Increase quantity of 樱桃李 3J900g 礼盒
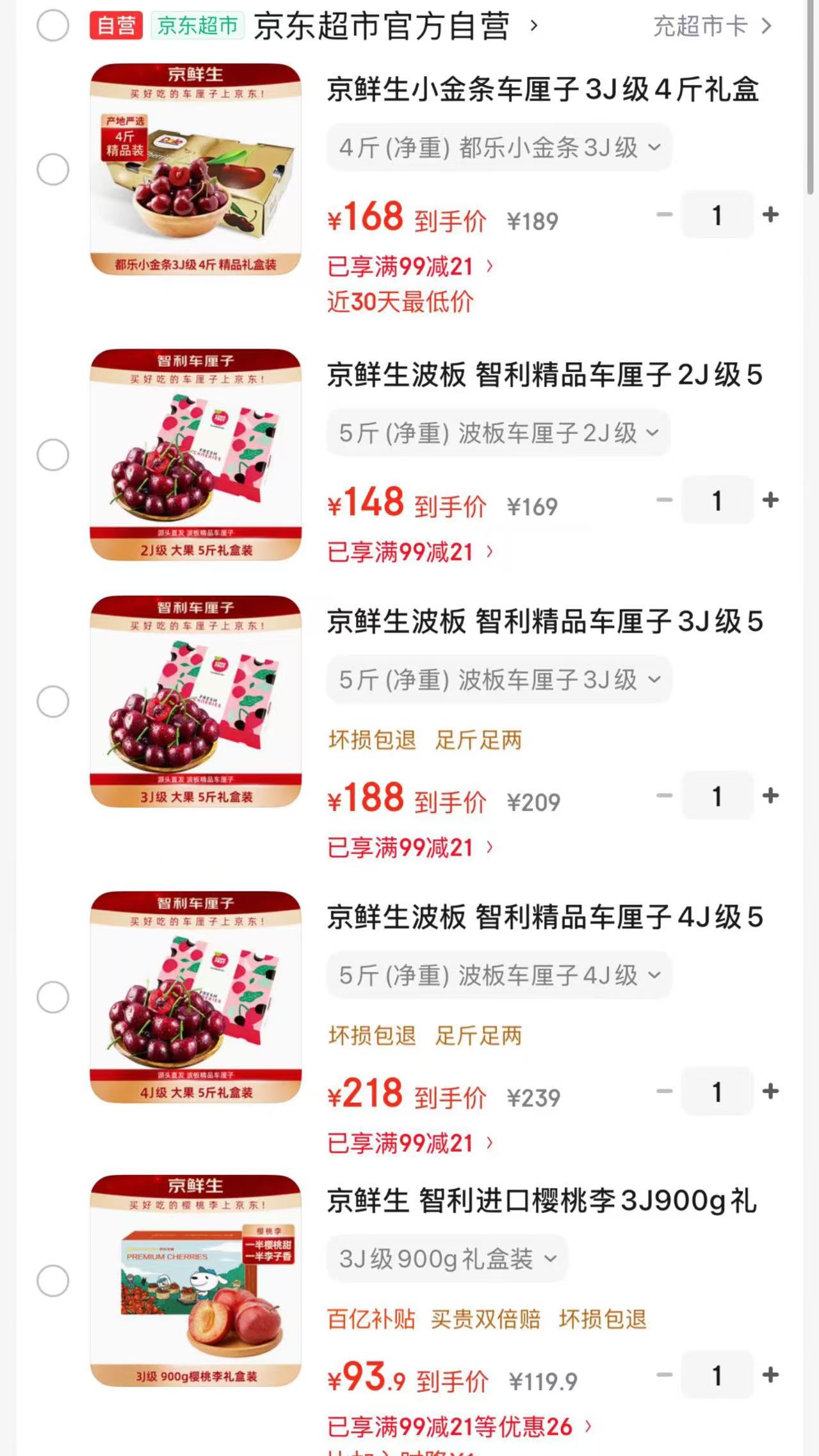Viewport: 819px width, 1456px height. point(770,1375)
